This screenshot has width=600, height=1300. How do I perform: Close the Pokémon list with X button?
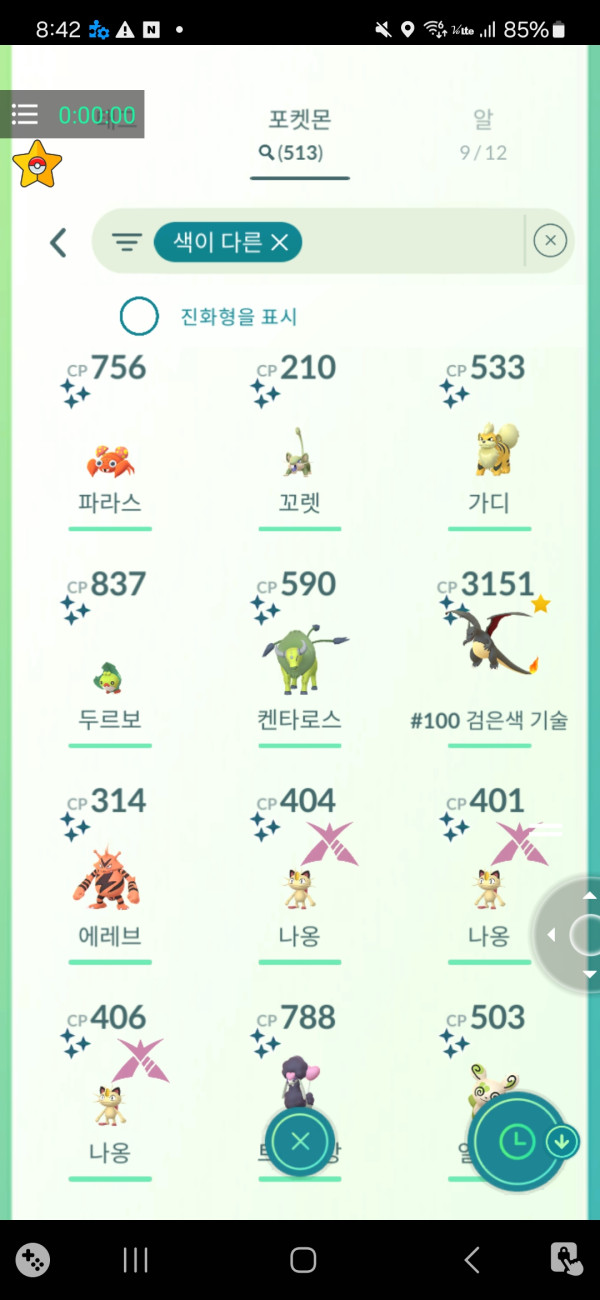[x=300, y=1141]
